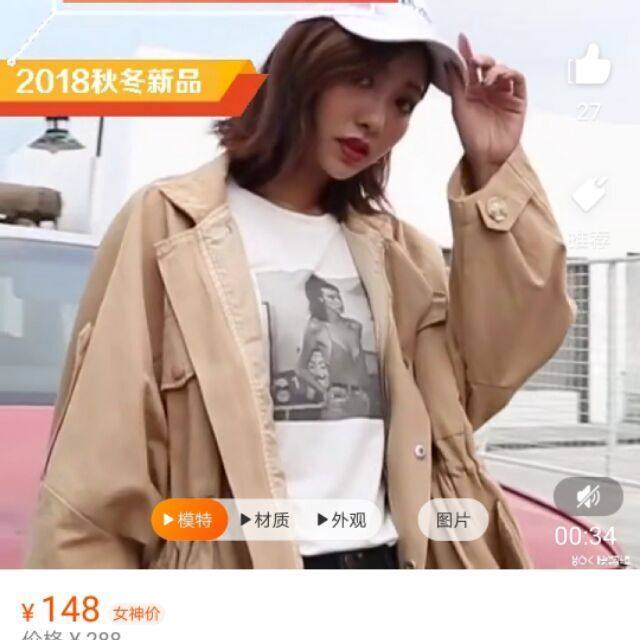Select the 外观 video section
The height and width of the screenshot is (640, 640).
(342, 520)
